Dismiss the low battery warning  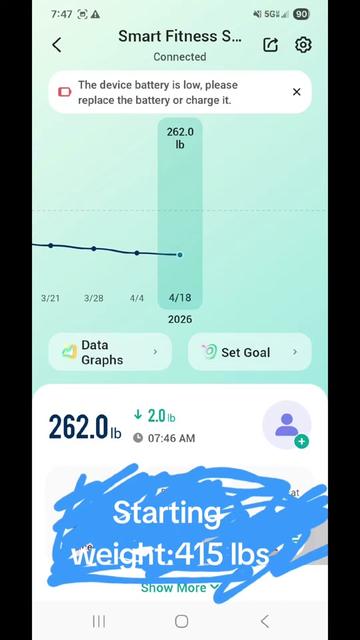tap(297, 92)
